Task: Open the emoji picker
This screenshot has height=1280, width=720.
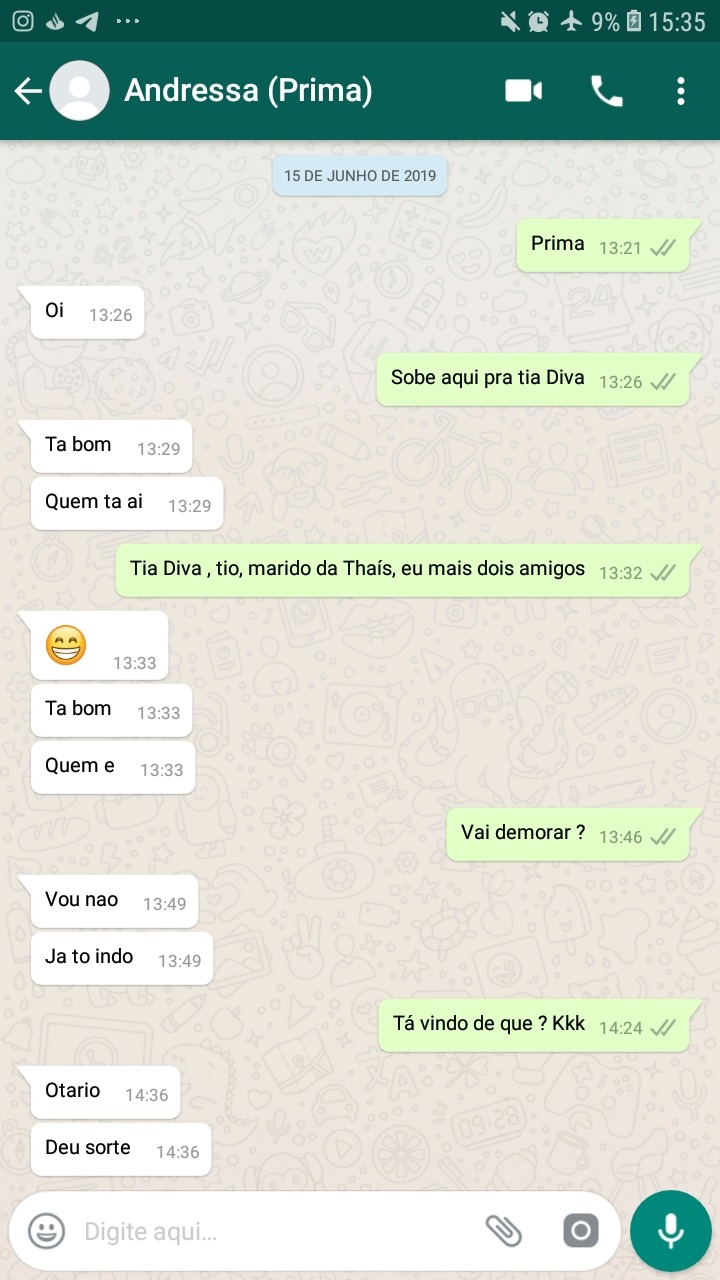Action: pyautogui.click(x=46, y=1230)
